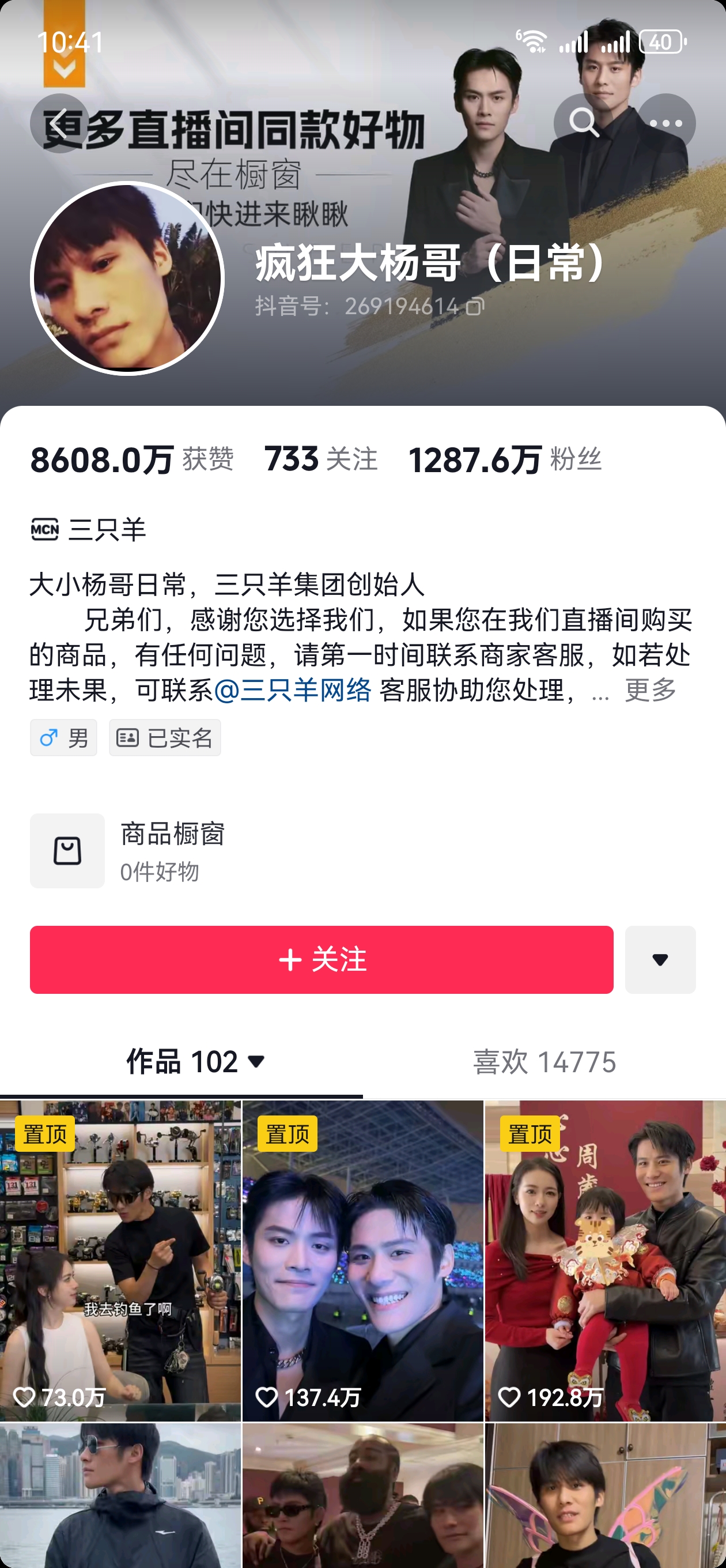View the 733 following list

(x=321, y=459)
